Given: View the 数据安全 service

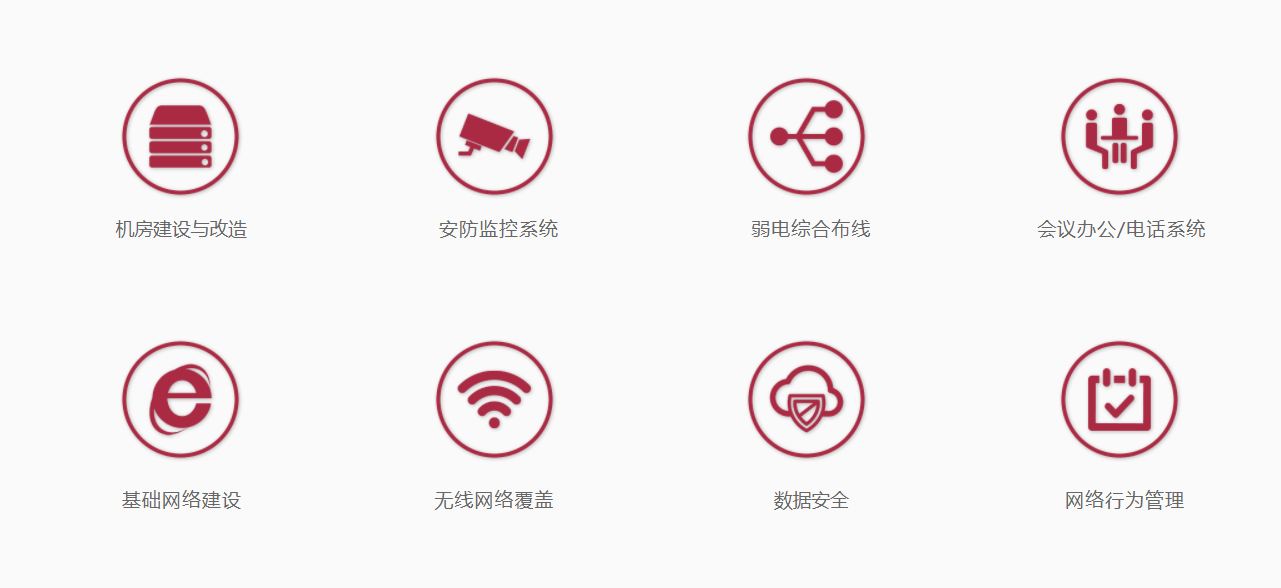Looking at the screenshot, I should coord(806,399).
